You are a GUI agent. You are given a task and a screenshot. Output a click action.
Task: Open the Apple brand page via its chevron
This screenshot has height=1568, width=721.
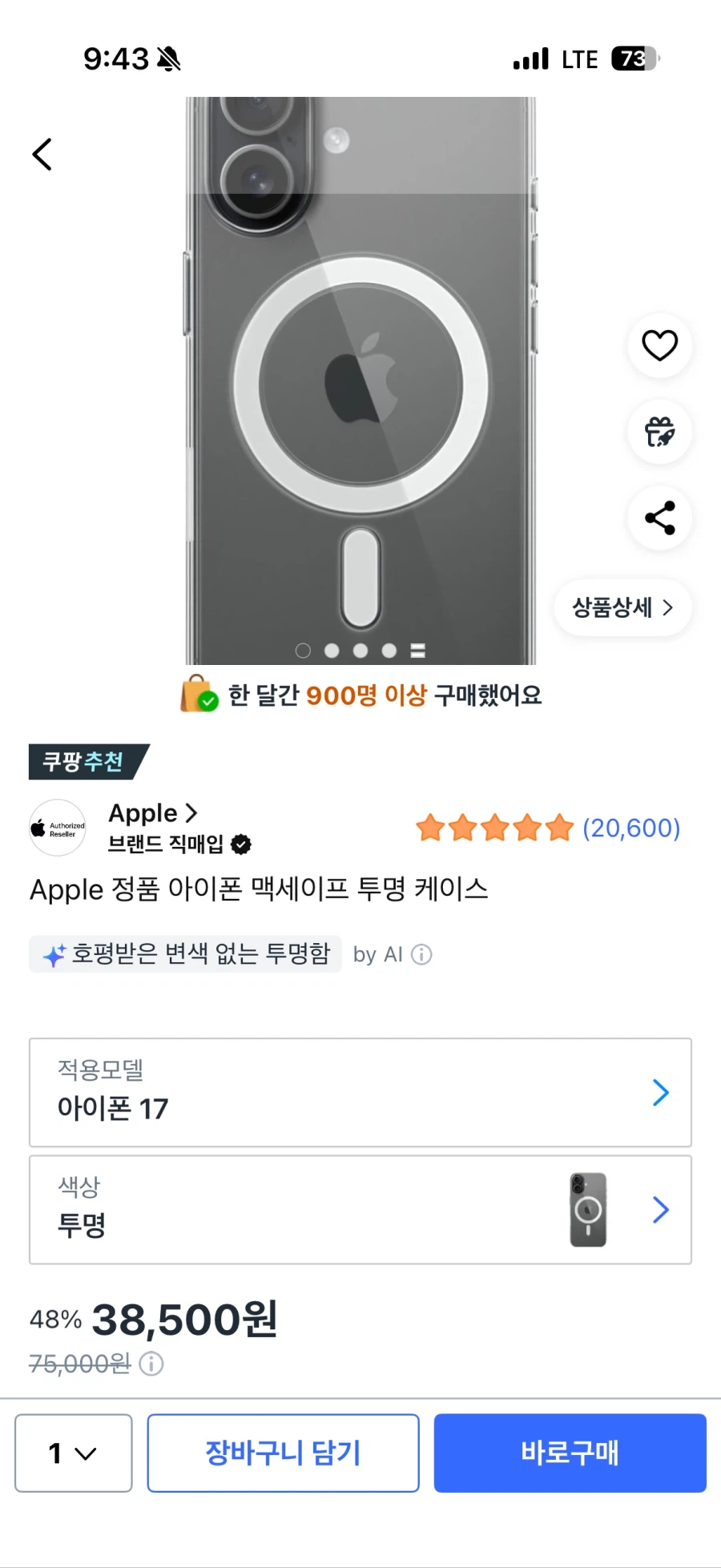click(191, 812)
